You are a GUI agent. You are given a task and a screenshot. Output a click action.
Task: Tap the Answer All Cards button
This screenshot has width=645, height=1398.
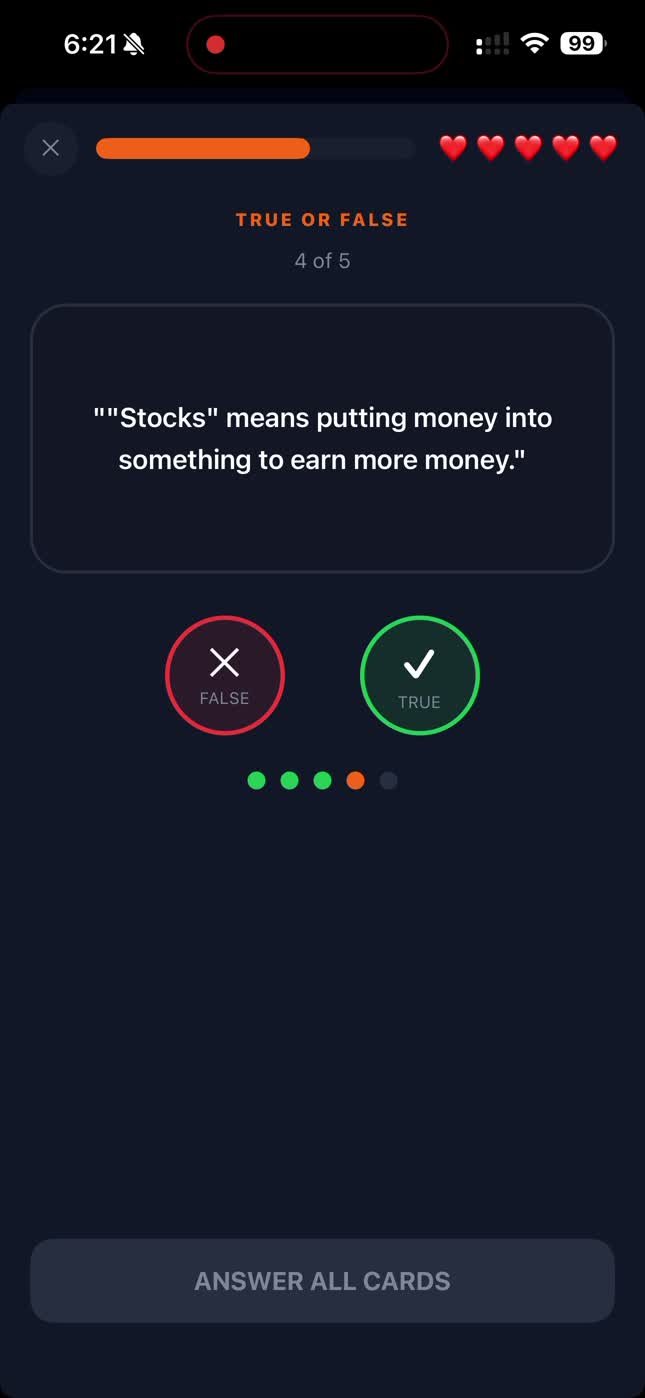coord(322,1281)
